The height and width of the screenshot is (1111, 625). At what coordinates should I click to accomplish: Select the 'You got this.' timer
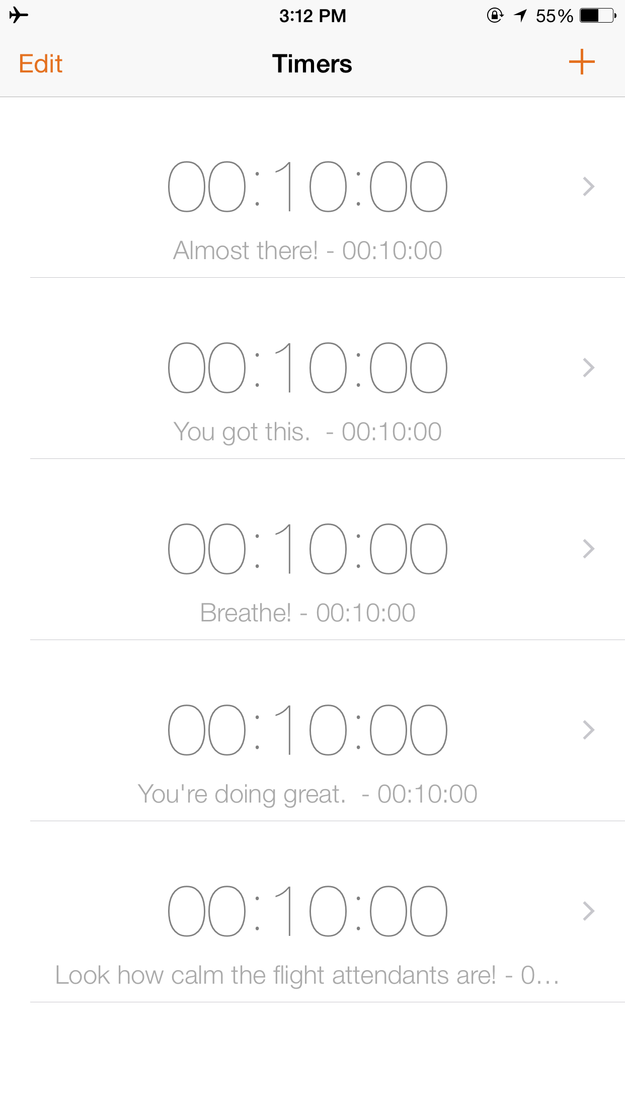pos(312,368)
